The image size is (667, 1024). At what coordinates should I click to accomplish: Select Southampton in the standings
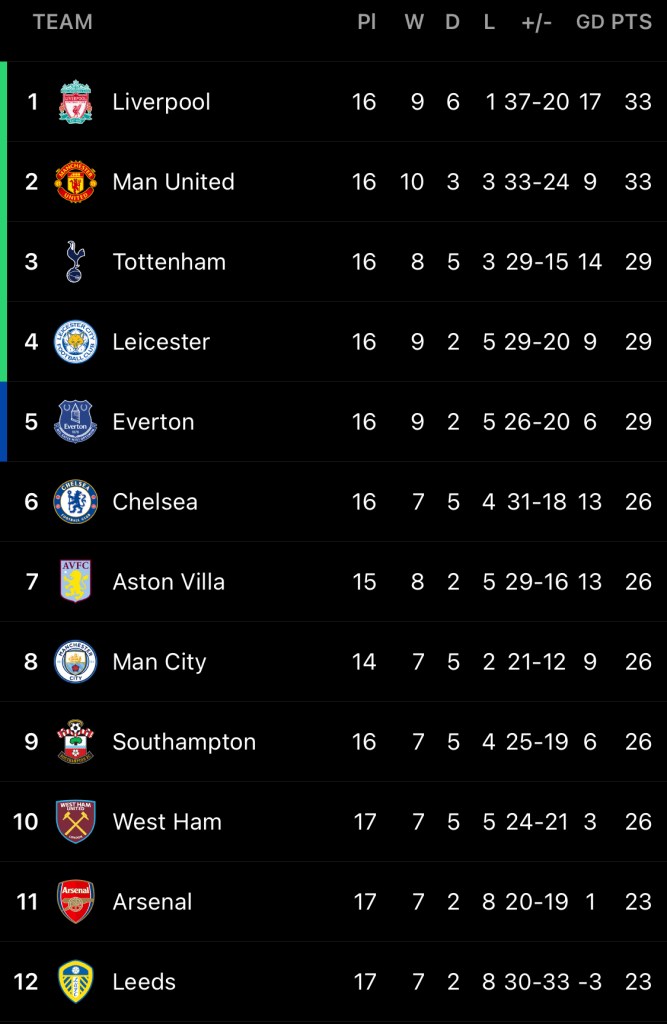click(x=183, y=742)
